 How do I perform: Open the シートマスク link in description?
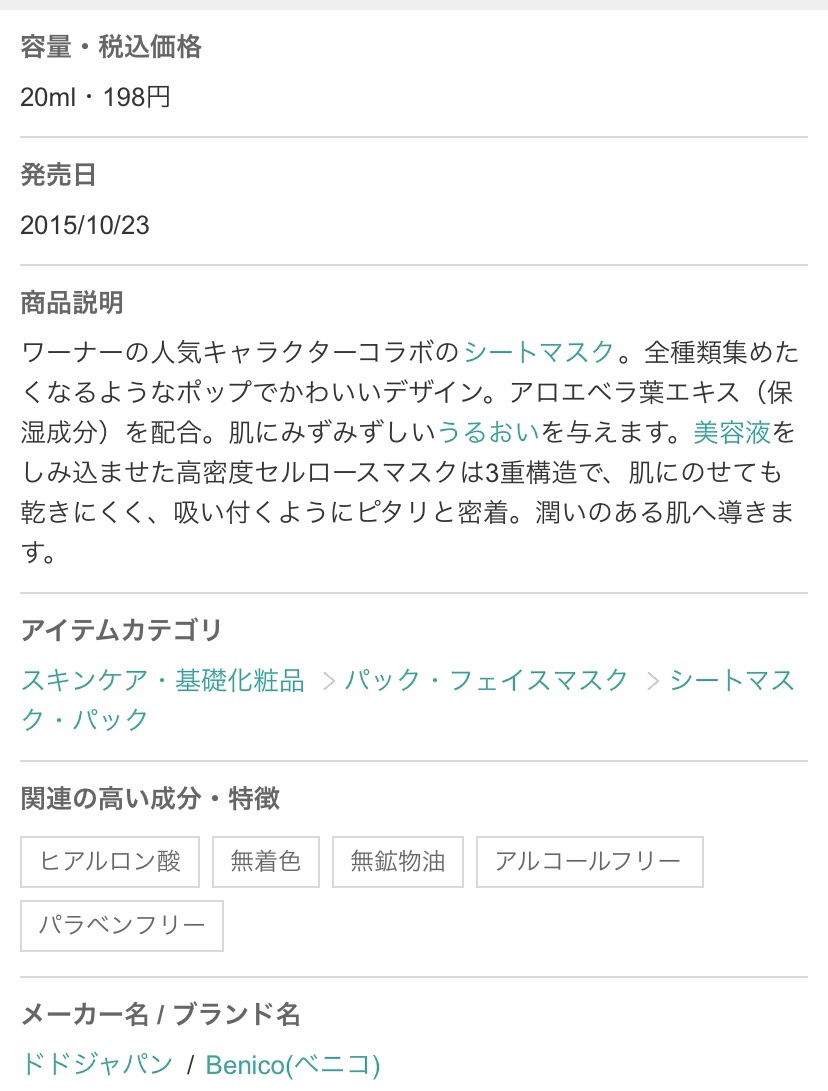pyautogui.click(x=539, y=352)
